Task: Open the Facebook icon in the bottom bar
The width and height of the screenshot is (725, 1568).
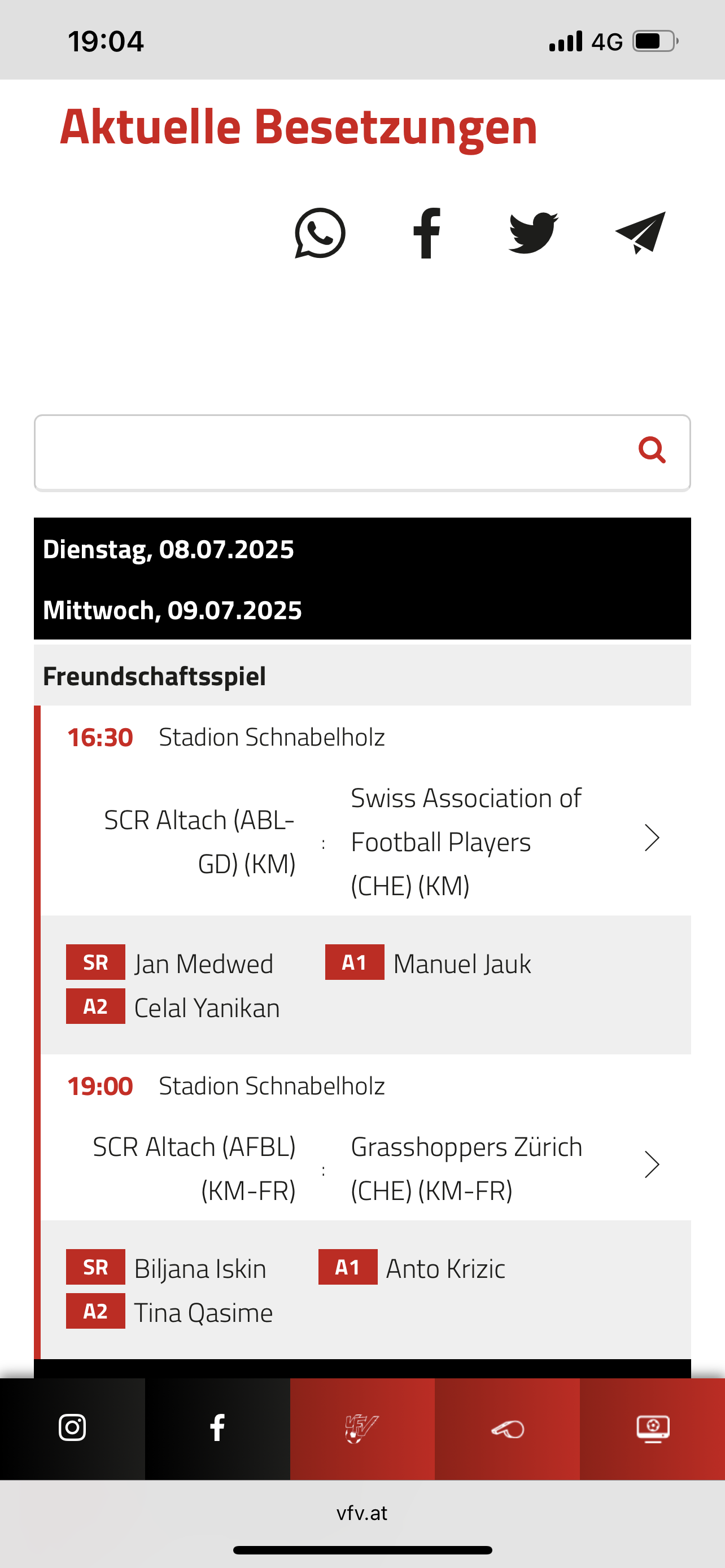Action: click(x=217, y=1428)
